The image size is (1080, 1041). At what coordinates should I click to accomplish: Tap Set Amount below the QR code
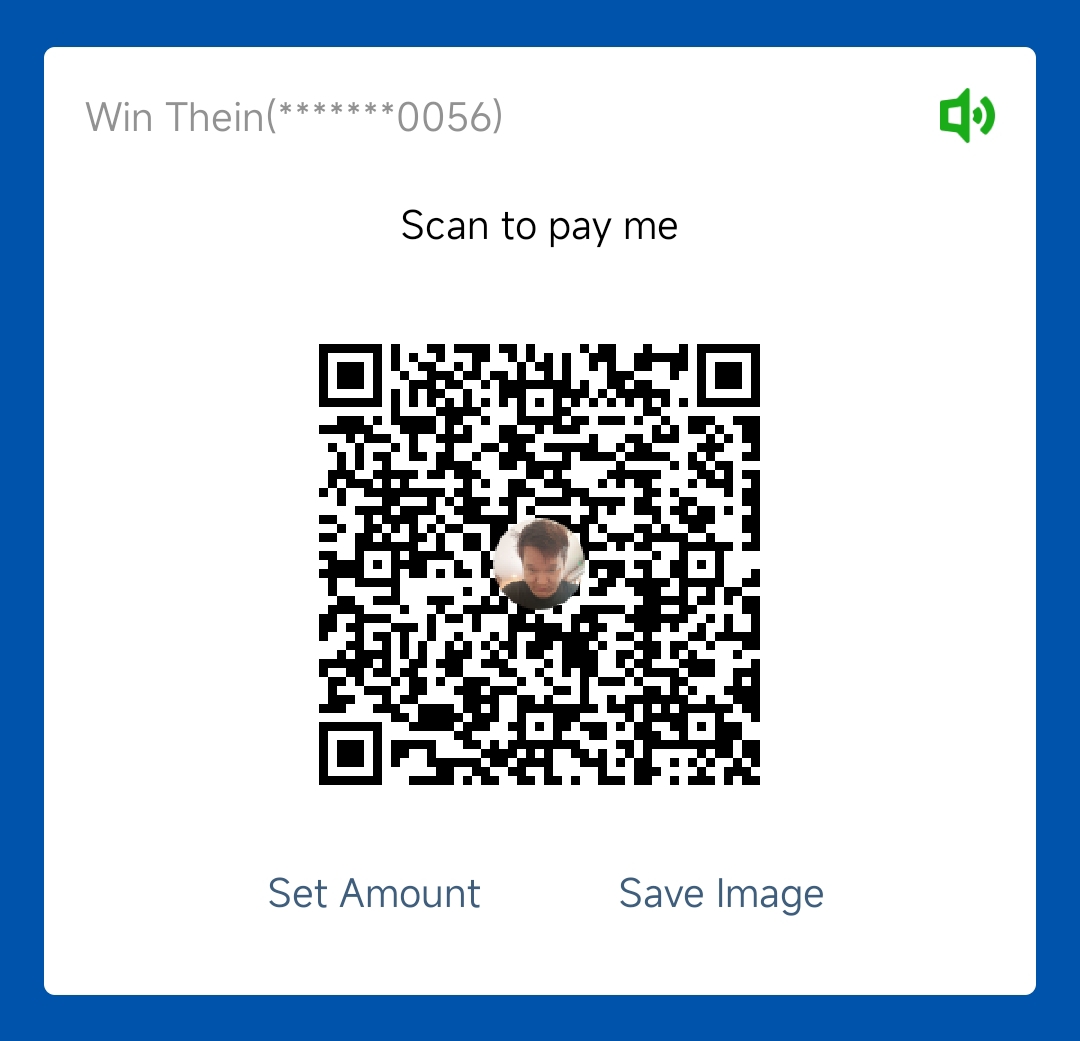click(374, 893)
